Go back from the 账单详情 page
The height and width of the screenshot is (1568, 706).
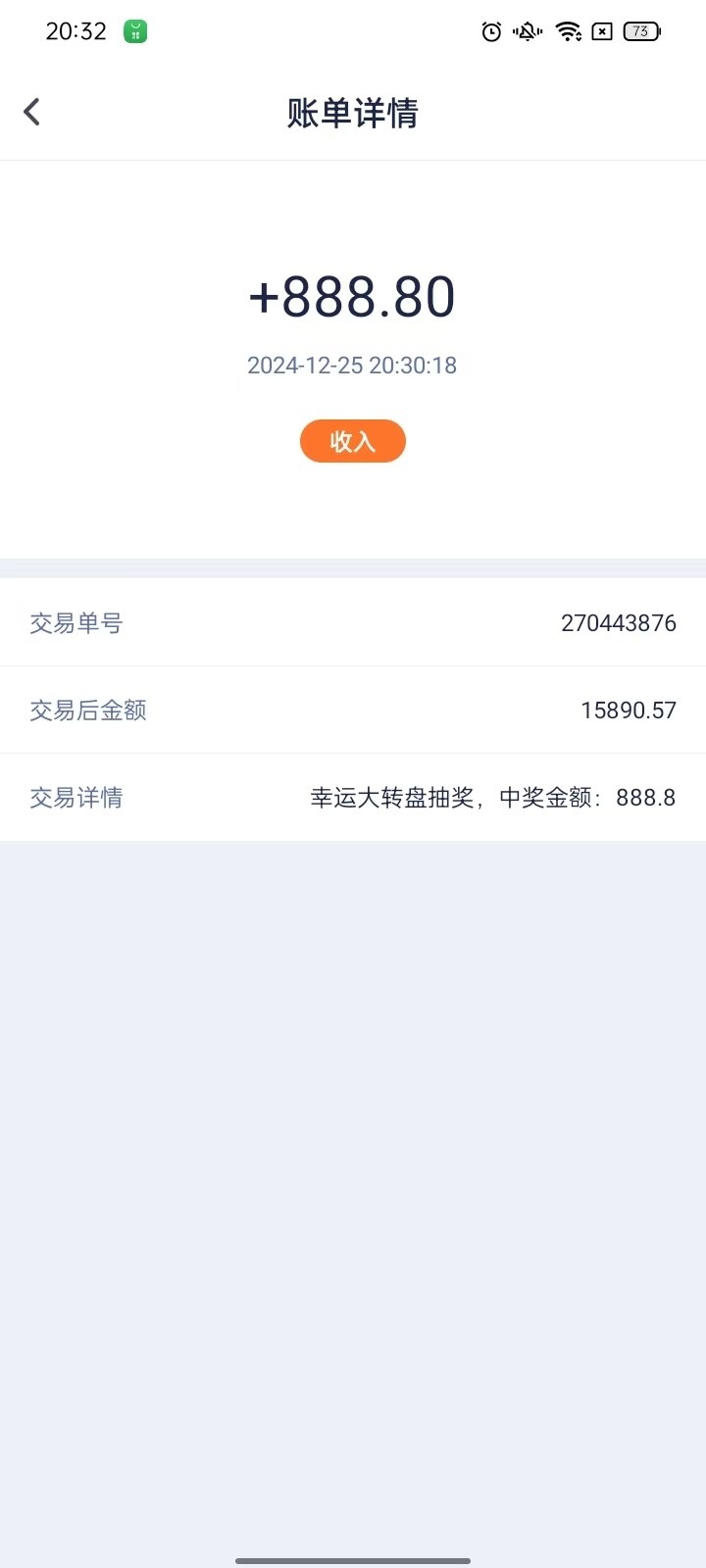(31, 112)
